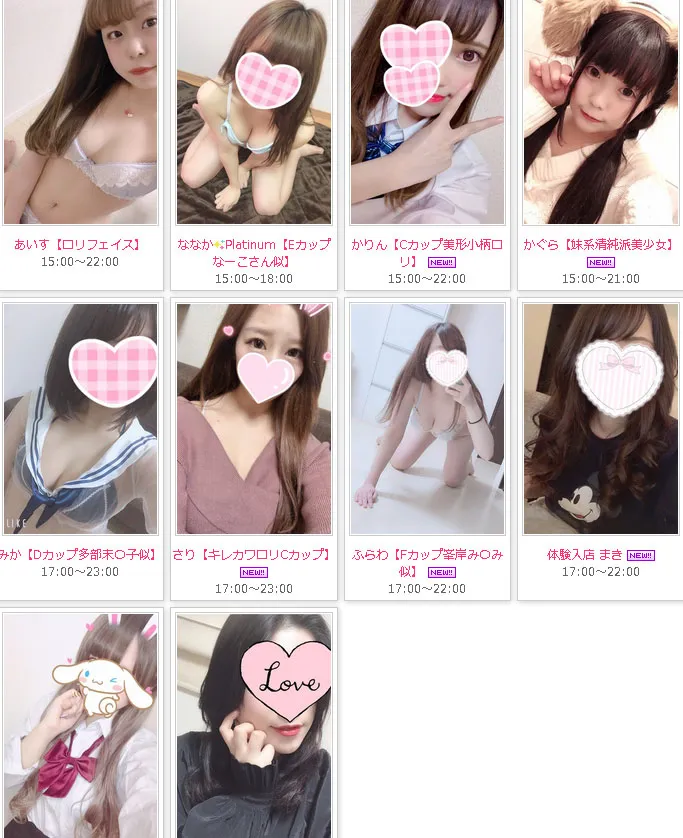
Task: Open the みか card scheduled 17:00〜23:00
Action: (80, 420)
